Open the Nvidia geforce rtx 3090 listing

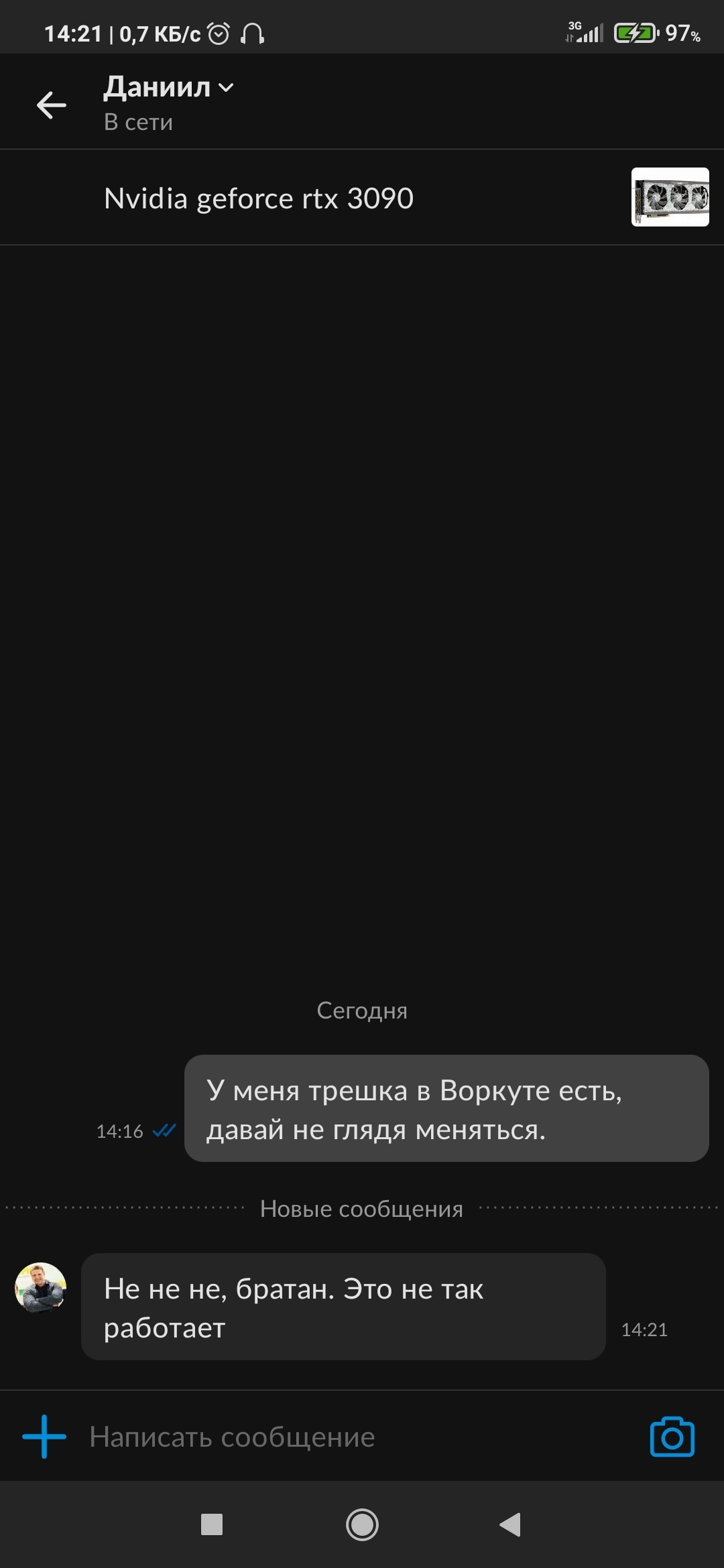(x=259, y=198)
